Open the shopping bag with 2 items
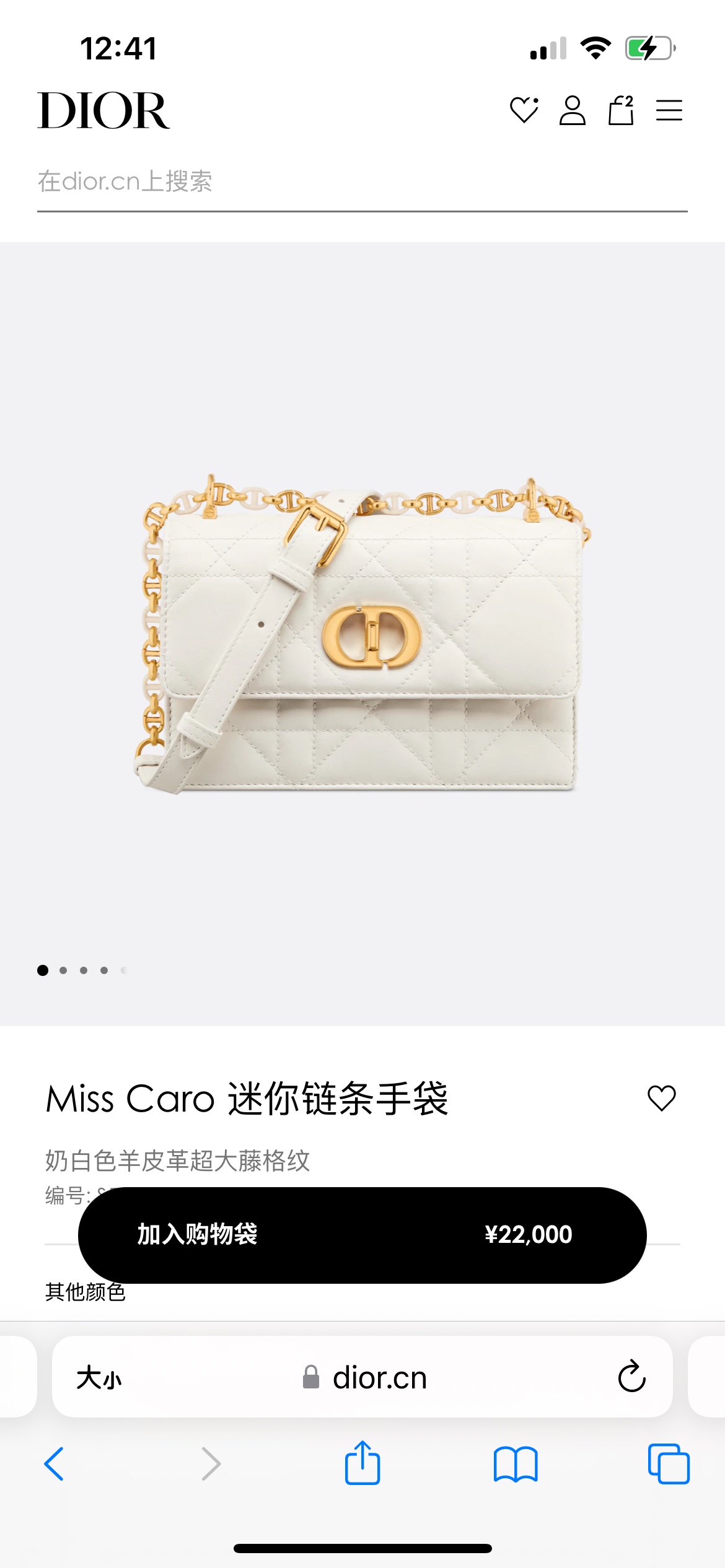 [620, 111]
